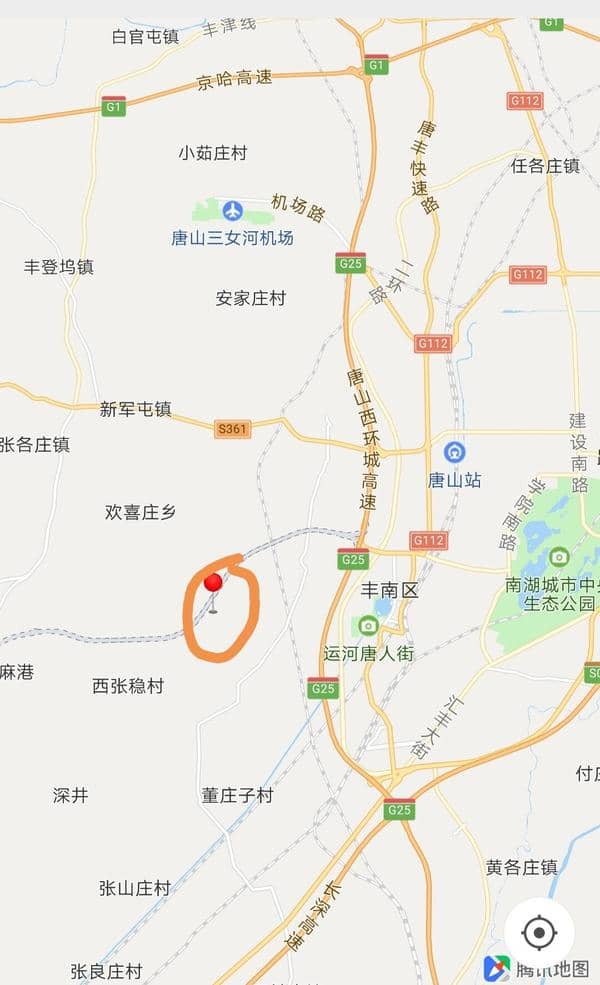Open the 运河唐人街 scenic spot marker
600x985 pixels.
[x=368, y=626]
